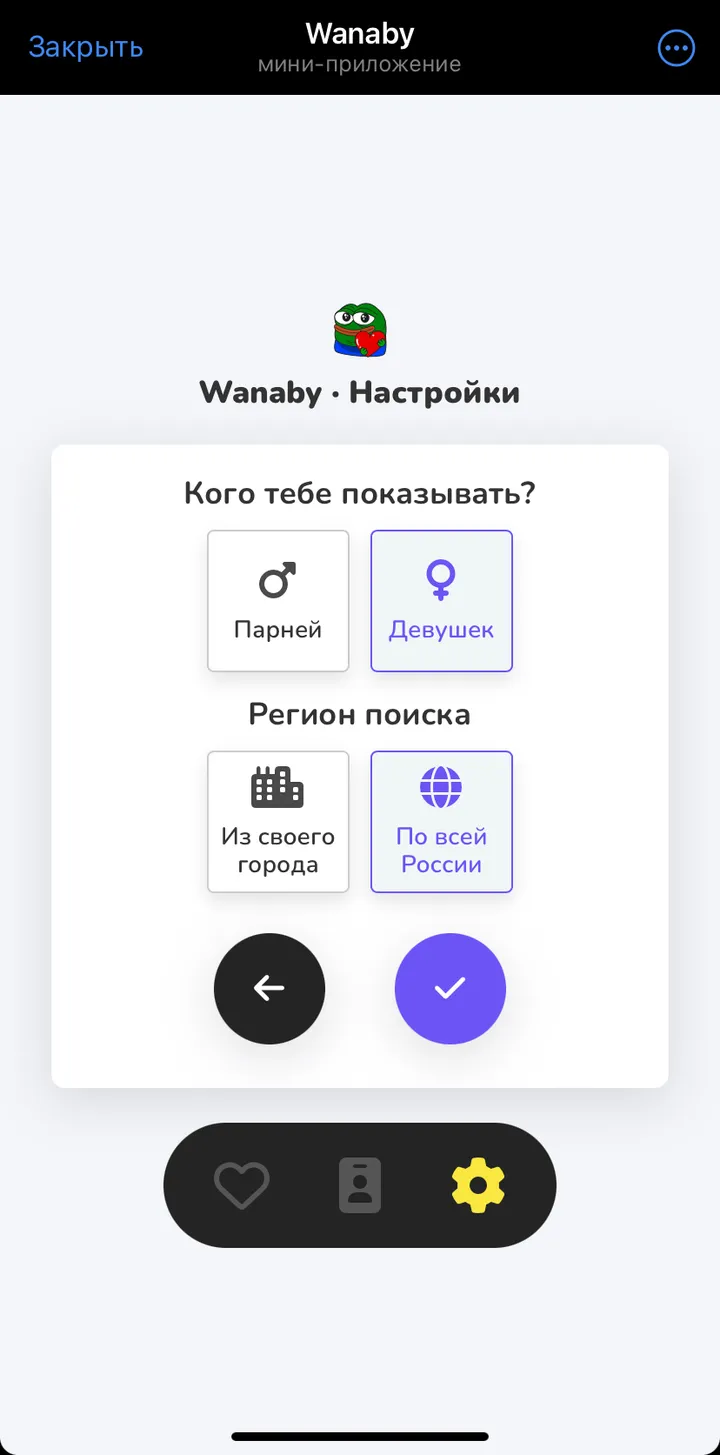Click the yellow settings gear icon
This screenshot has height=1455, width=720.
click(x=478, y=1185)
